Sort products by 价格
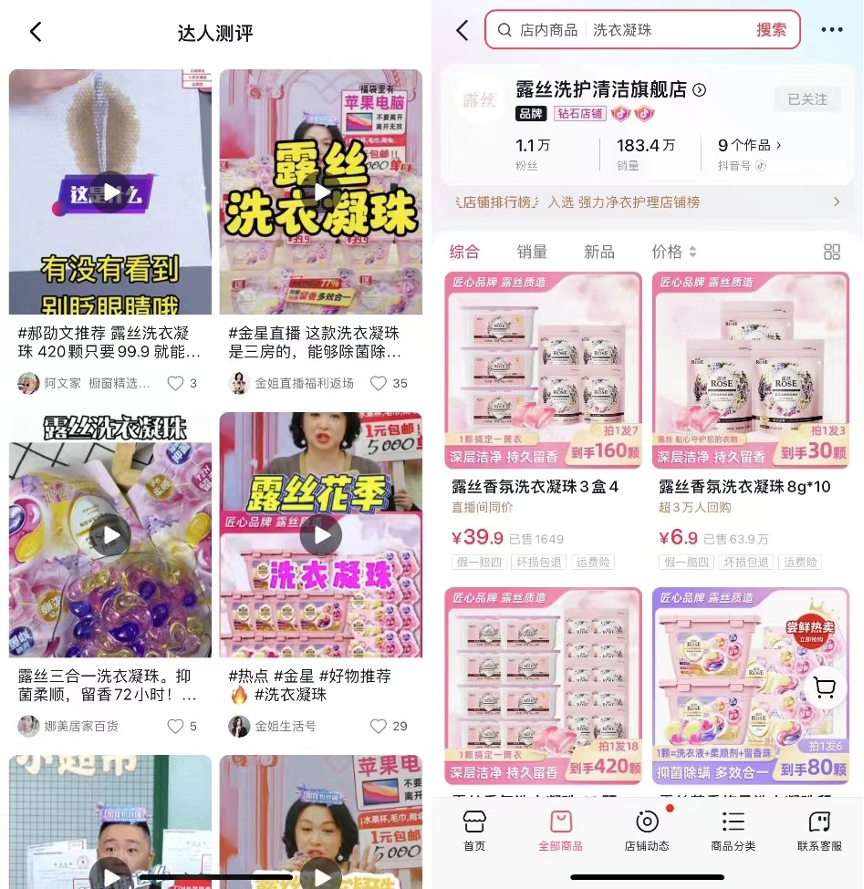Screen dimensions: 864x889 click(673, 252)
